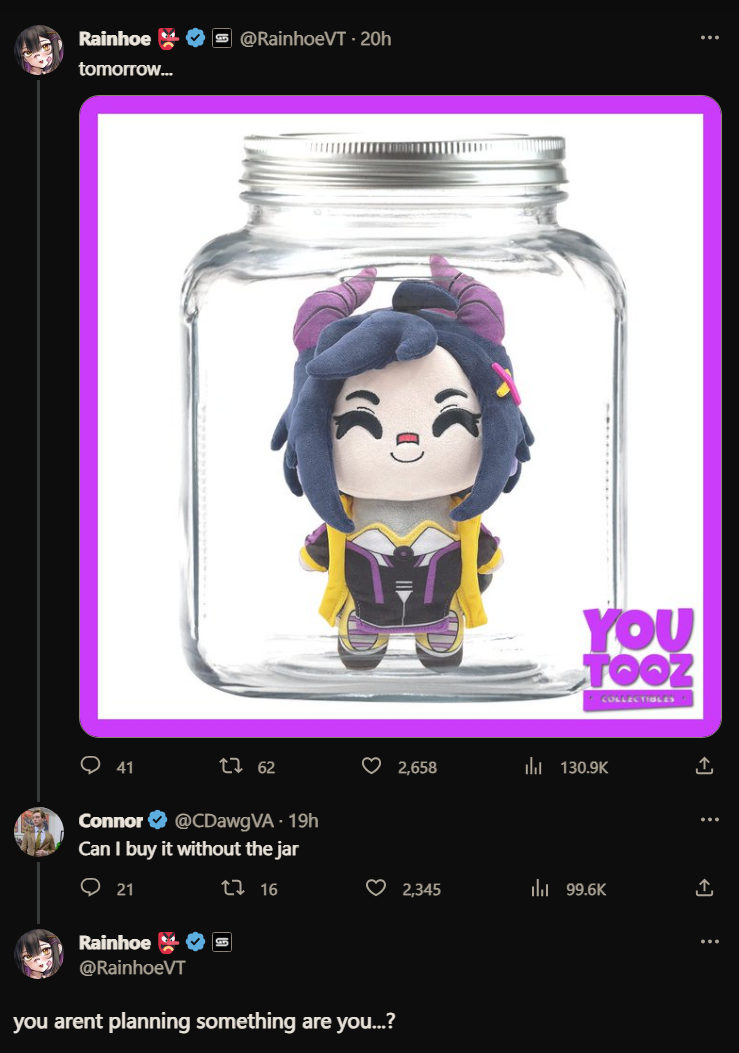Reply to Connor's jar comment
This screenshot has height=1053, width=739.
click(91, 888)
